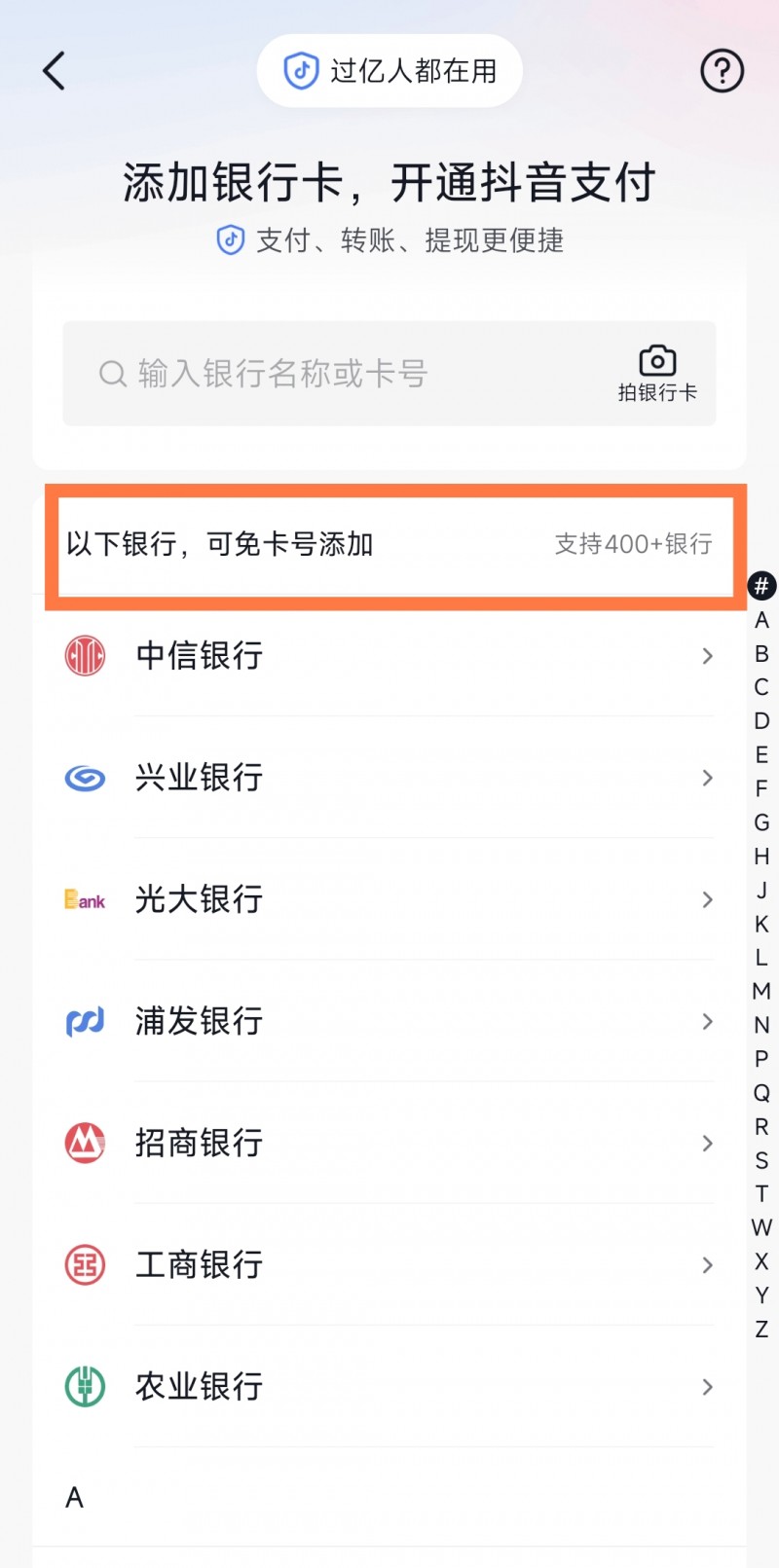Open the help question mark icon
Viewport: 779px width, 1568px height.
(x=722, y=71)
